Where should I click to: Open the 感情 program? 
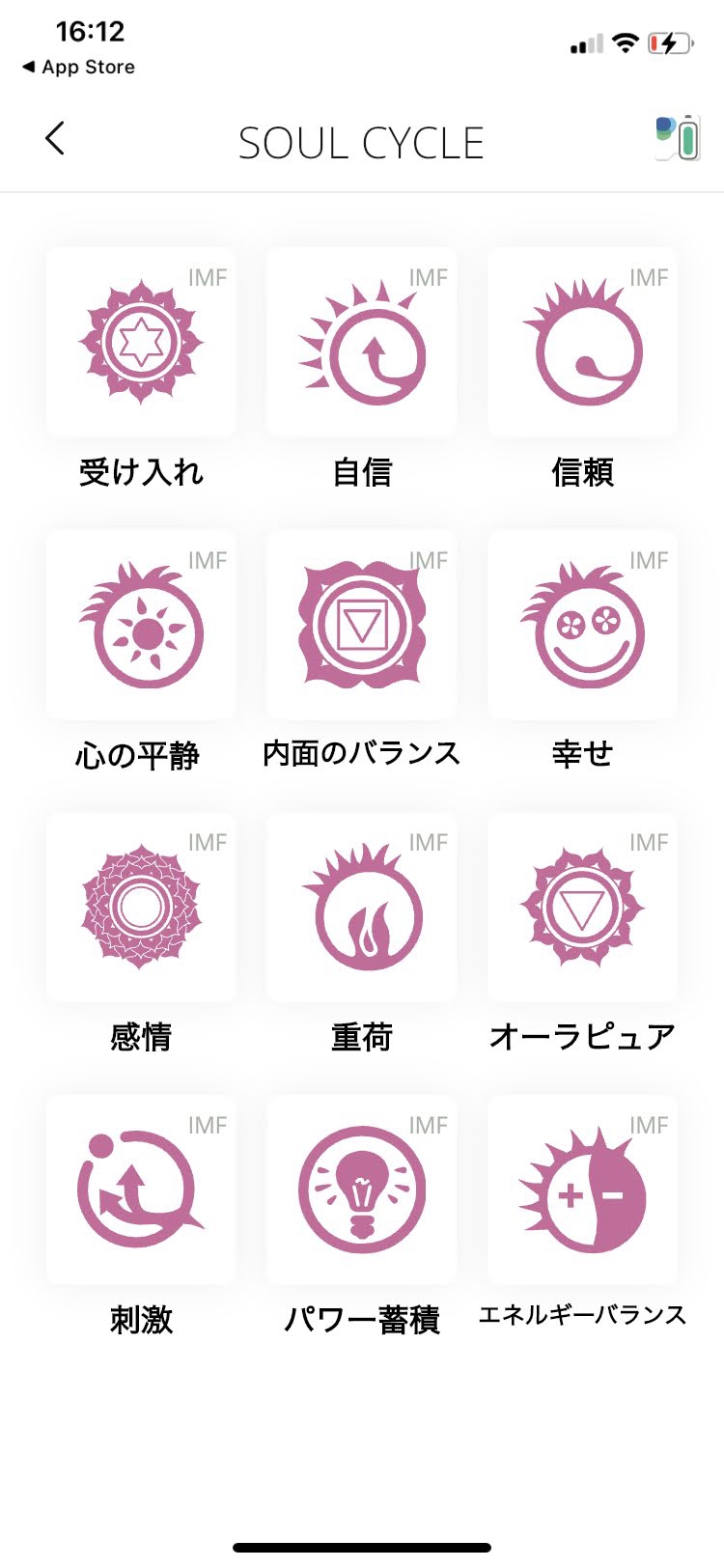(141, 908)
